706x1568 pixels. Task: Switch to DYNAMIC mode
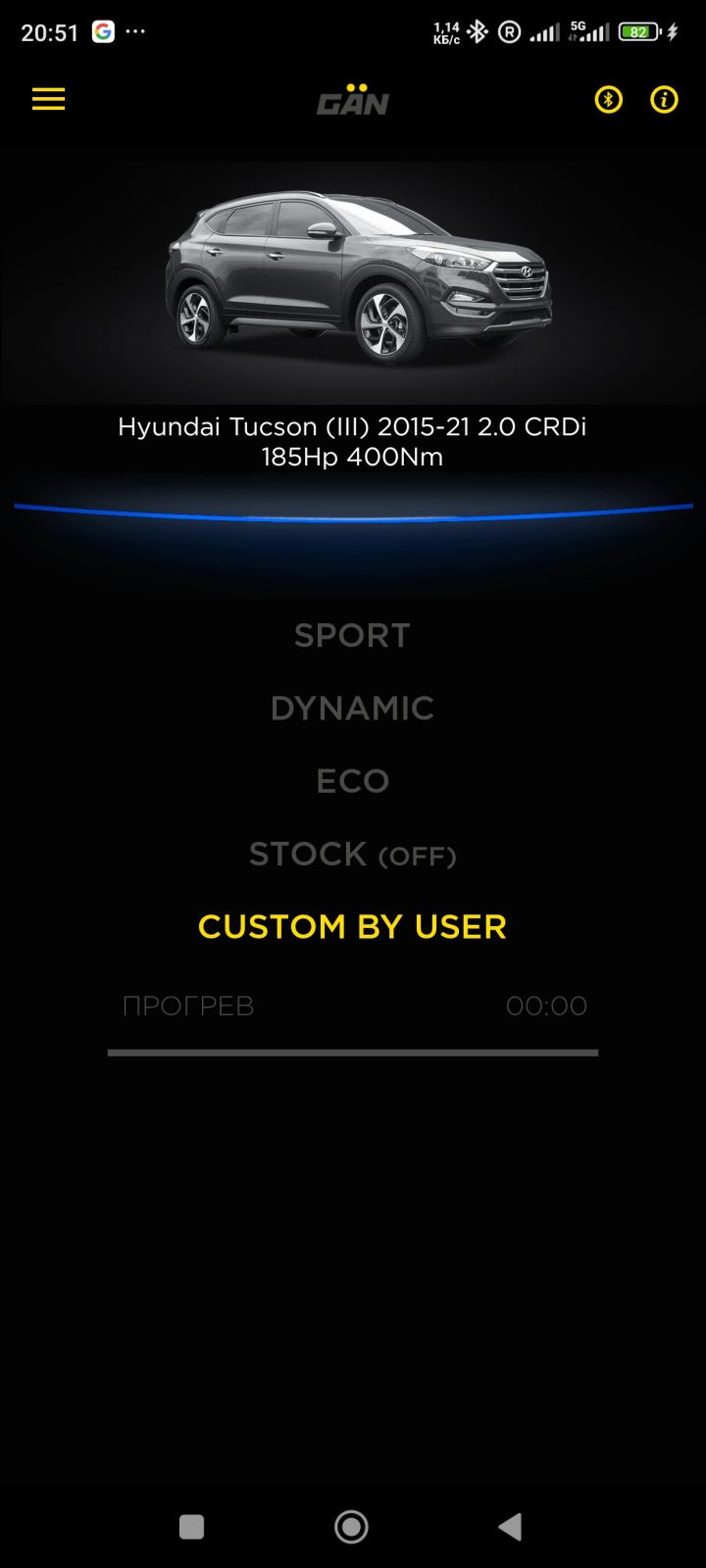coord(352,708)
